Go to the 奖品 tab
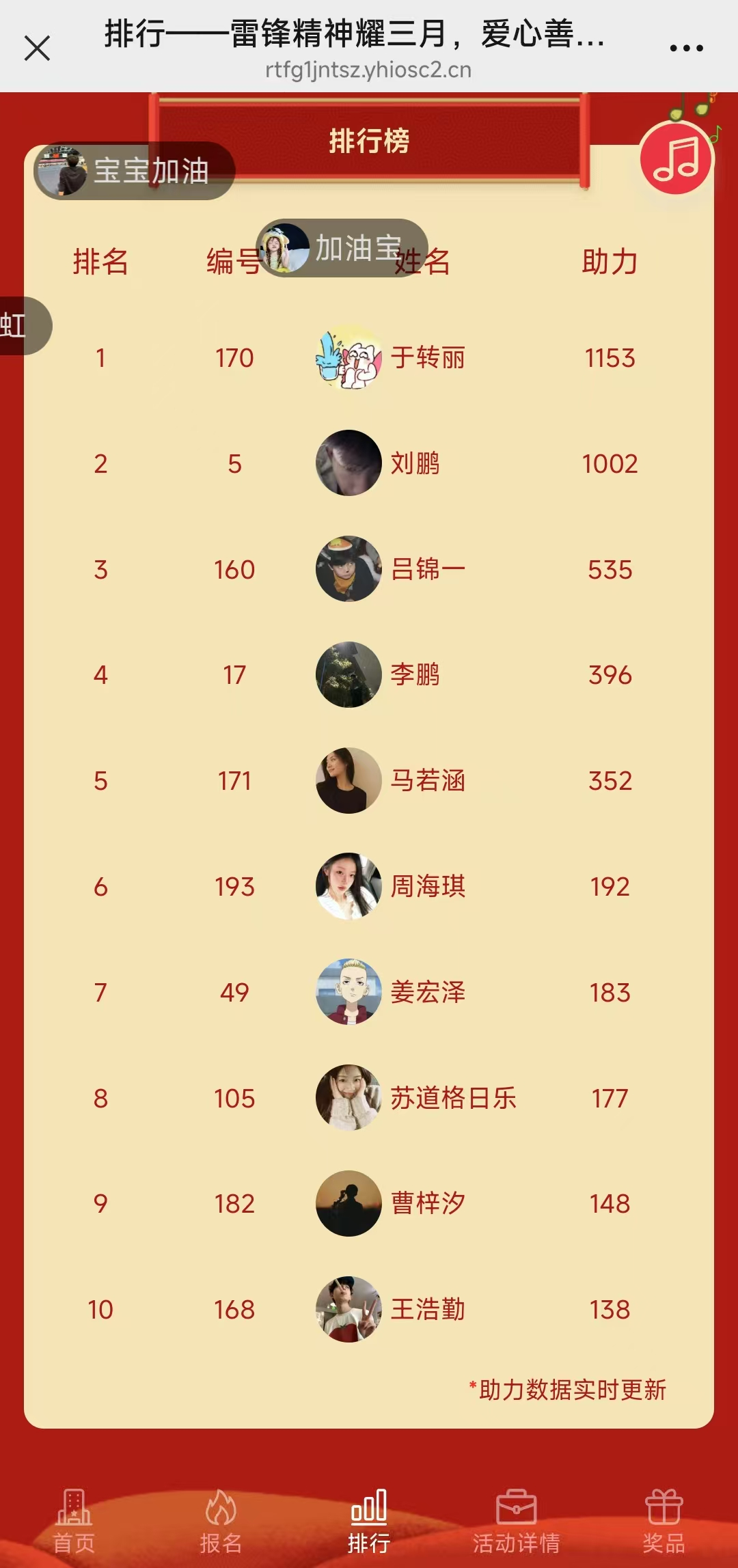The width and height of the screenshot is (738, 1568). [664, 1519]
